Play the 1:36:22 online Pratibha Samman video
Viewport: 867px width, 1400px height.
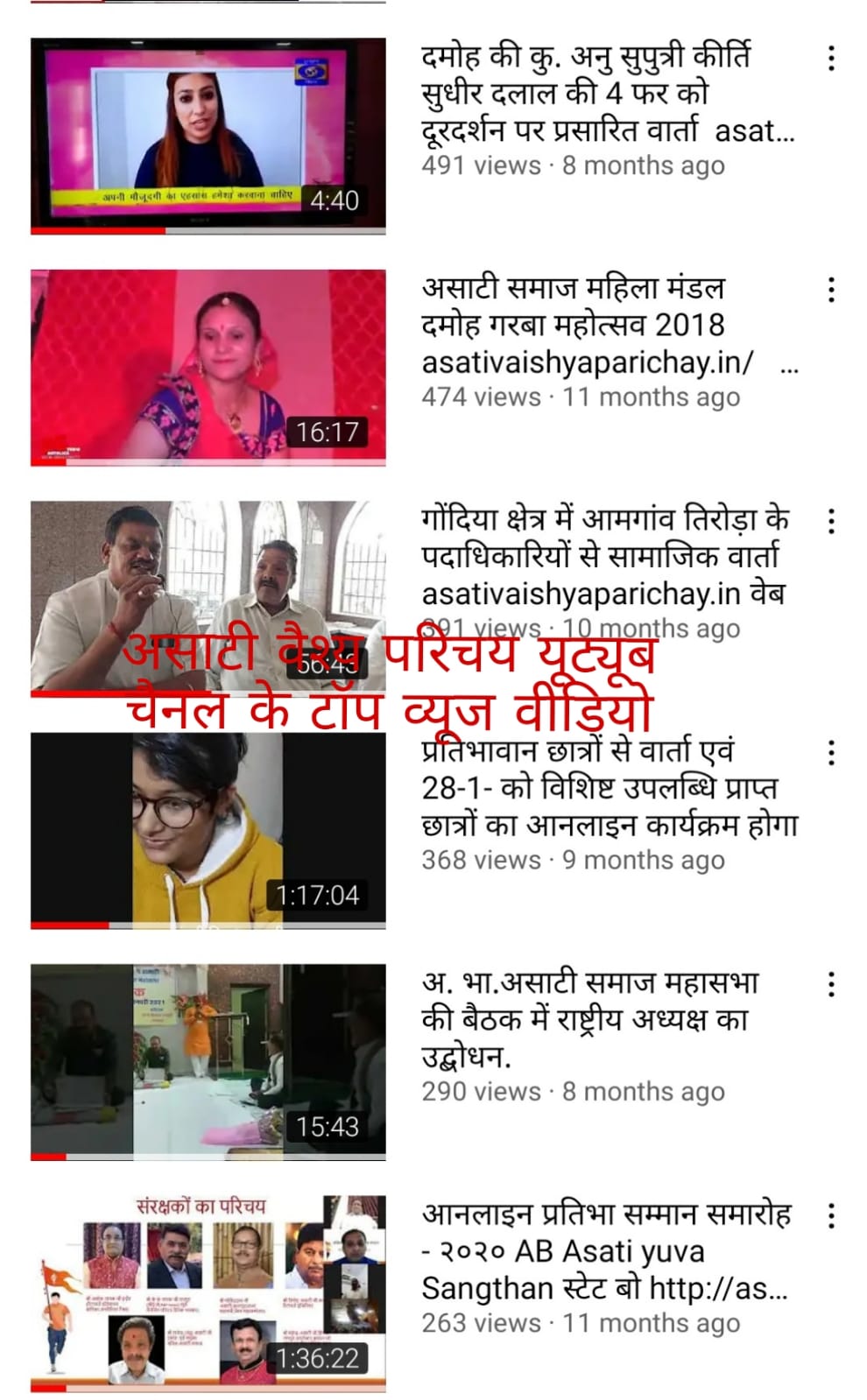point(208,1294)
